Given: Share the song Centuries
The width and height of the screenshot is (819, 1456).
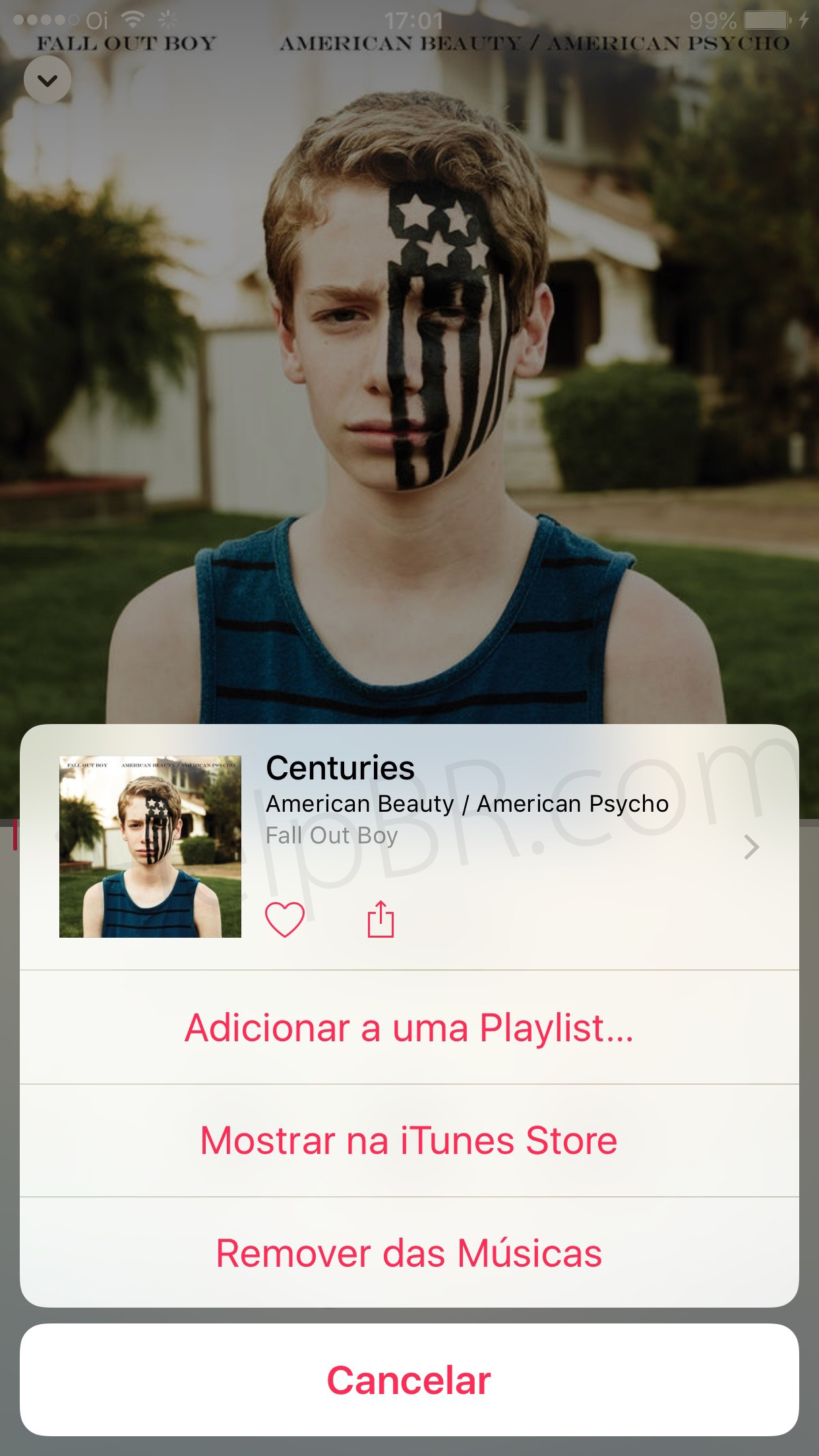Looking at the screenshot, I should [380, 919].
